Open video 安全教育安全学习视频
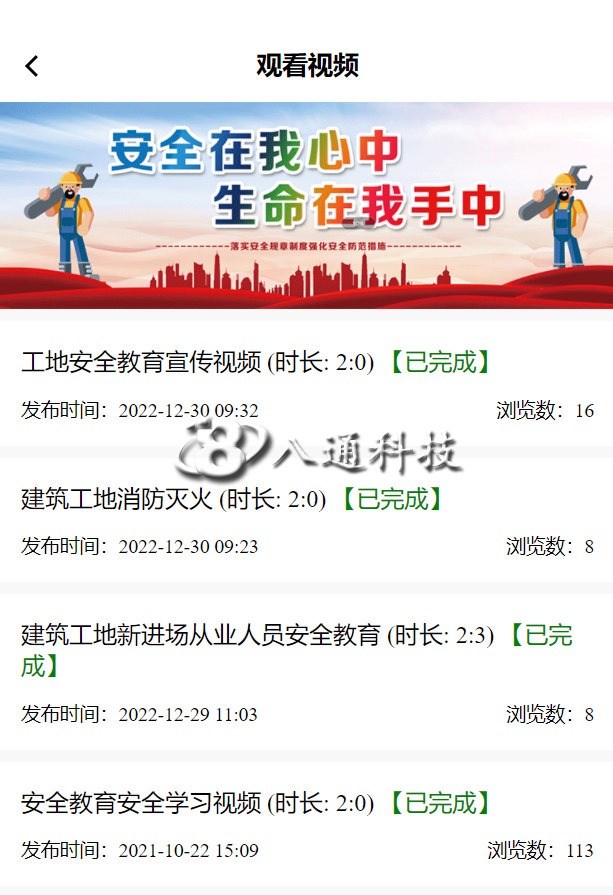The height and width of the screenshot is (895, 613). (141, 802)
